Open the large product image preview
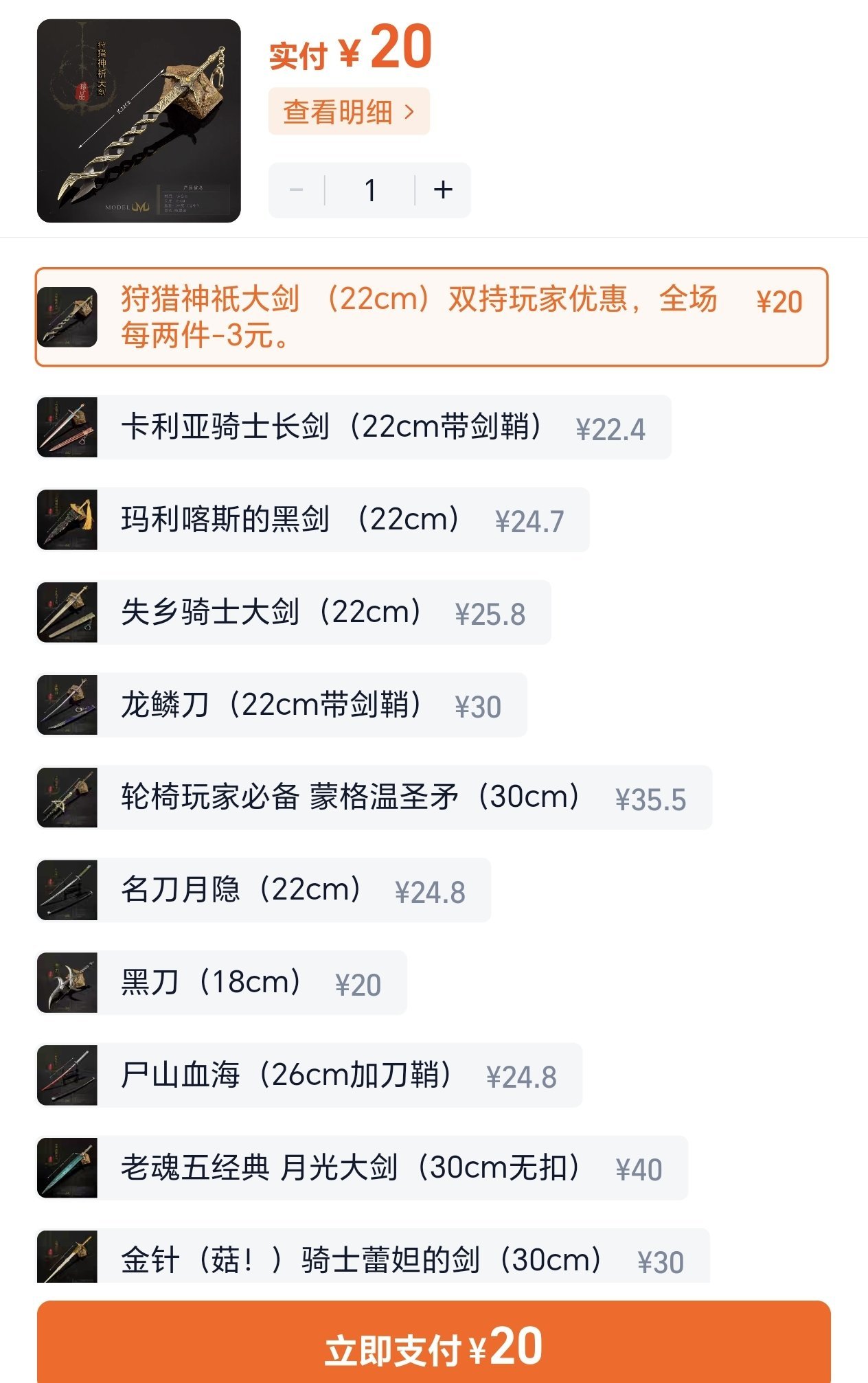The image size is (868, 1383). click(139, 121)
